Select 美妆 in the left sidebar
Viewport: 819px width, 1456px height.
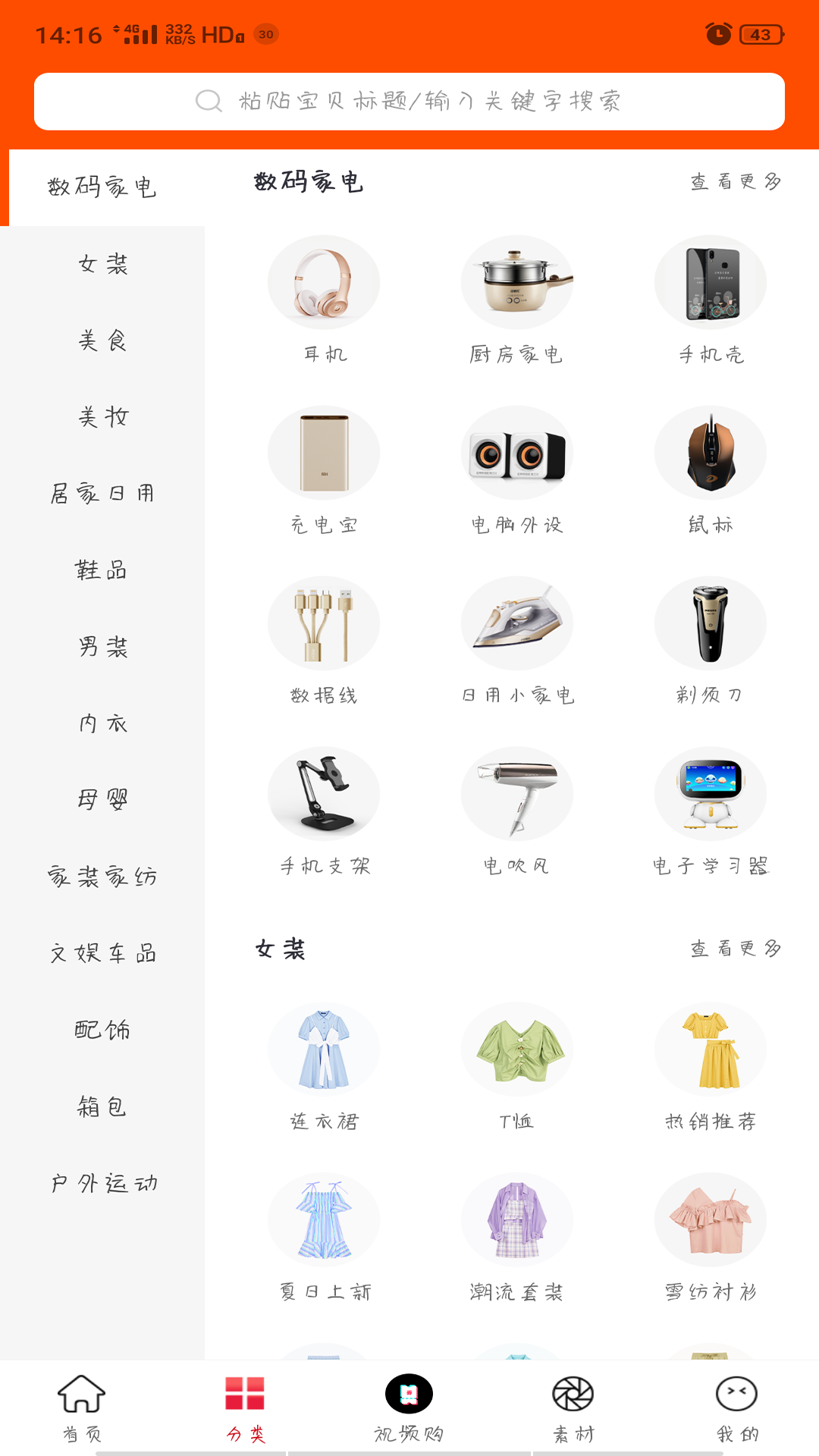point(103,417)
